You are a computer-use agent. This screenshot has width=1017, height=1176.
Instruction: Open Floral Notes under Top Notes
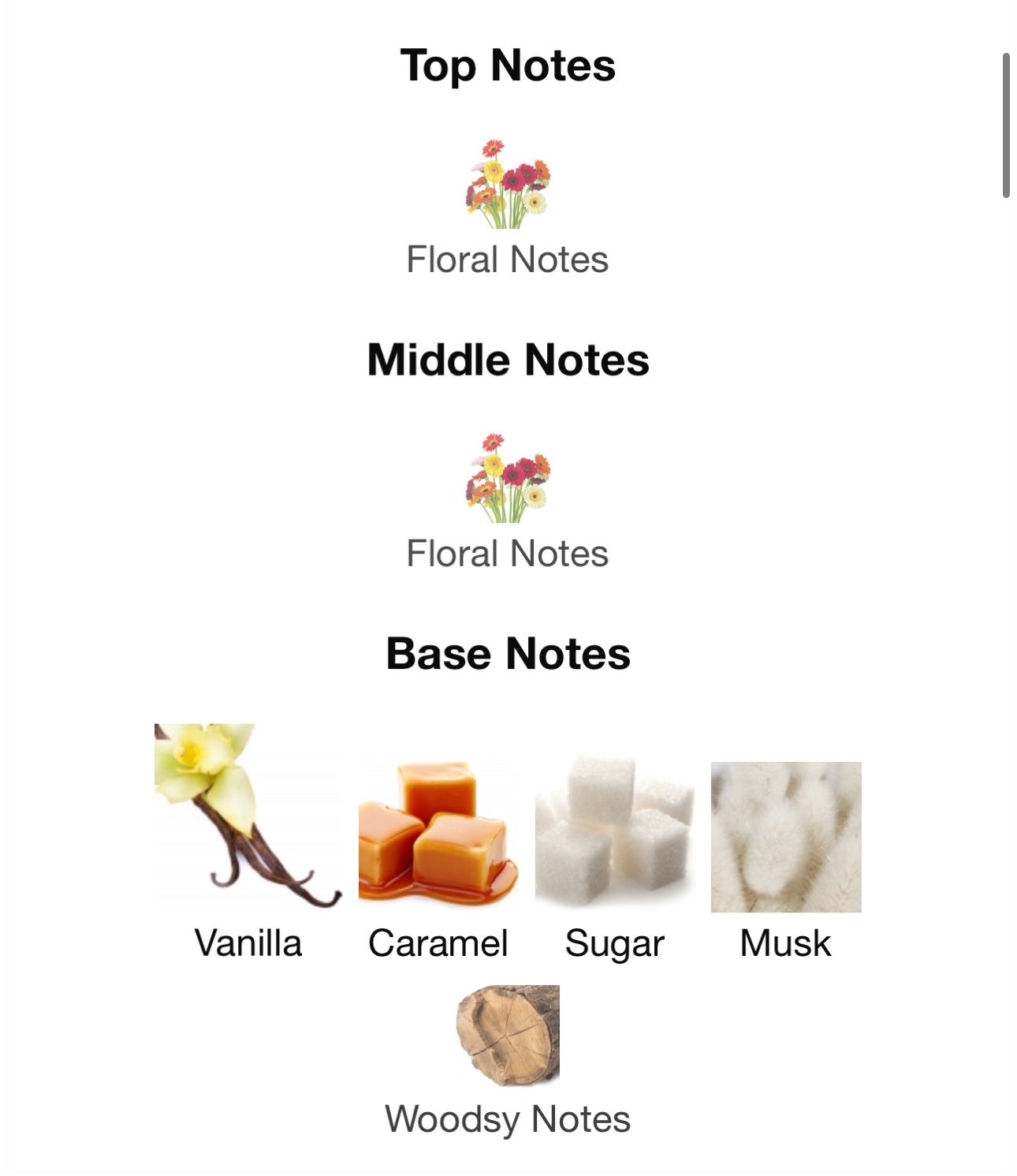(x=508, y=187)
